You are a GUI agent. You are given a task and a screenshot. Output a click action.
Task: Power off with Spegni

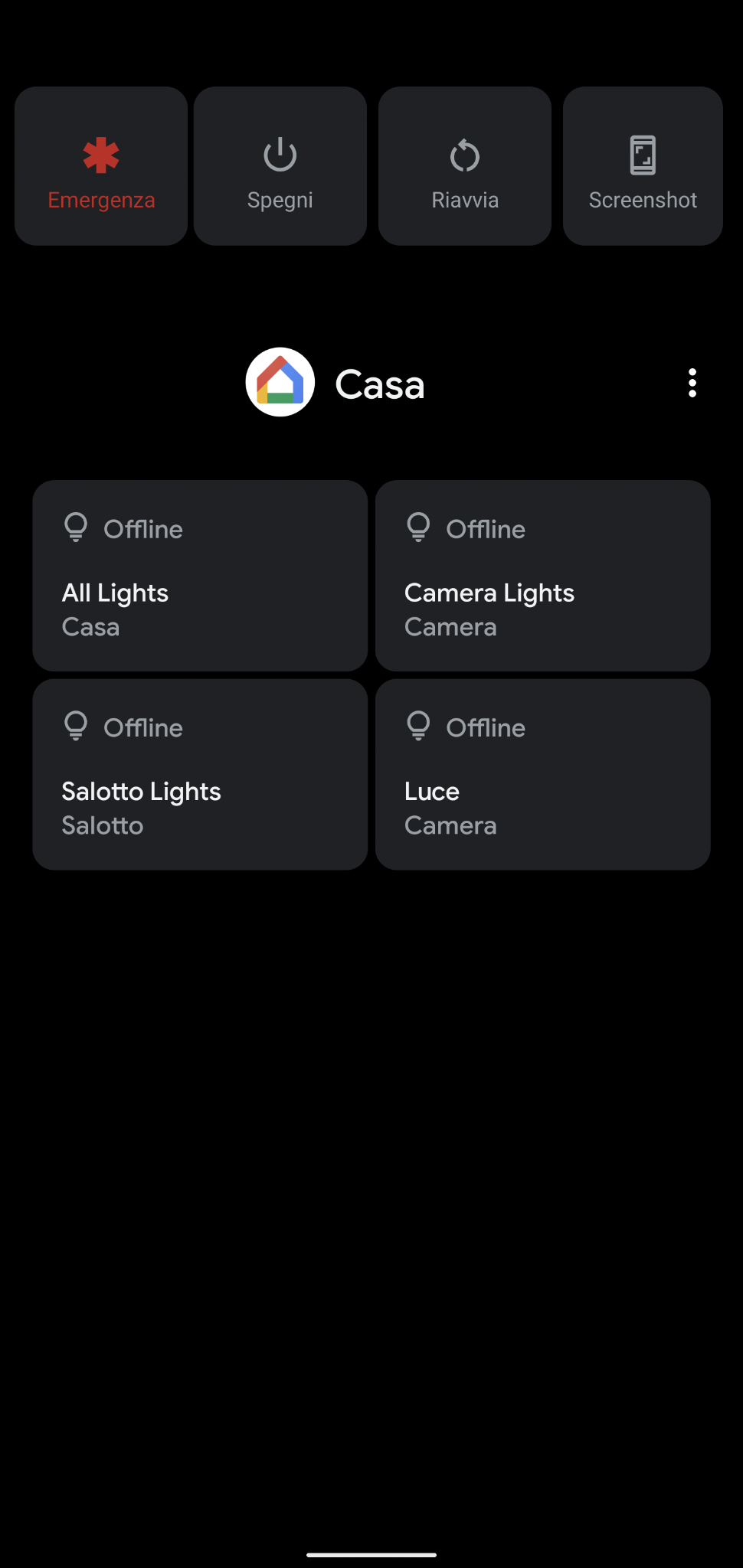tap(280, 166)
